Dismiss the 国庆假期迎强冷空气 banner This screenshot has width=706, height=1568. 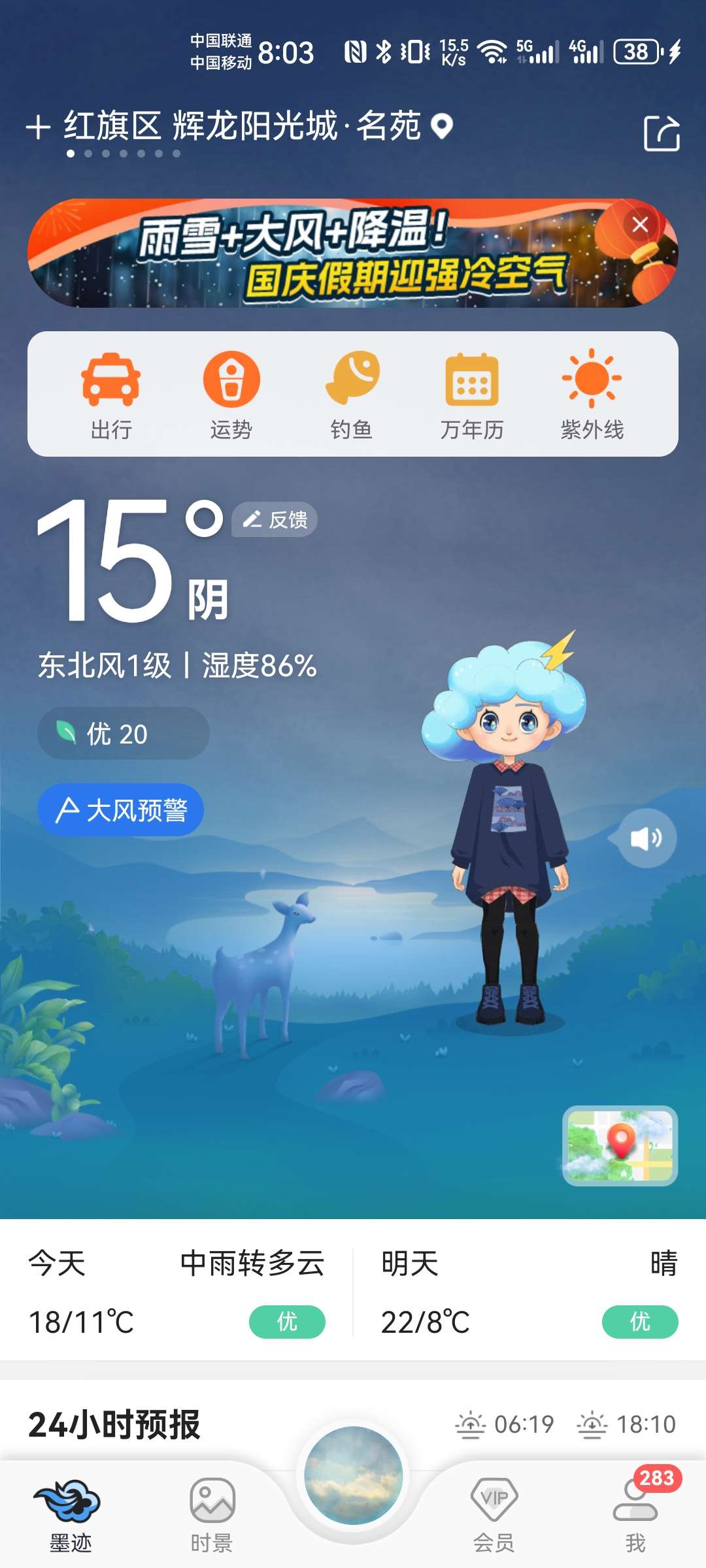(x=640, y=224)
